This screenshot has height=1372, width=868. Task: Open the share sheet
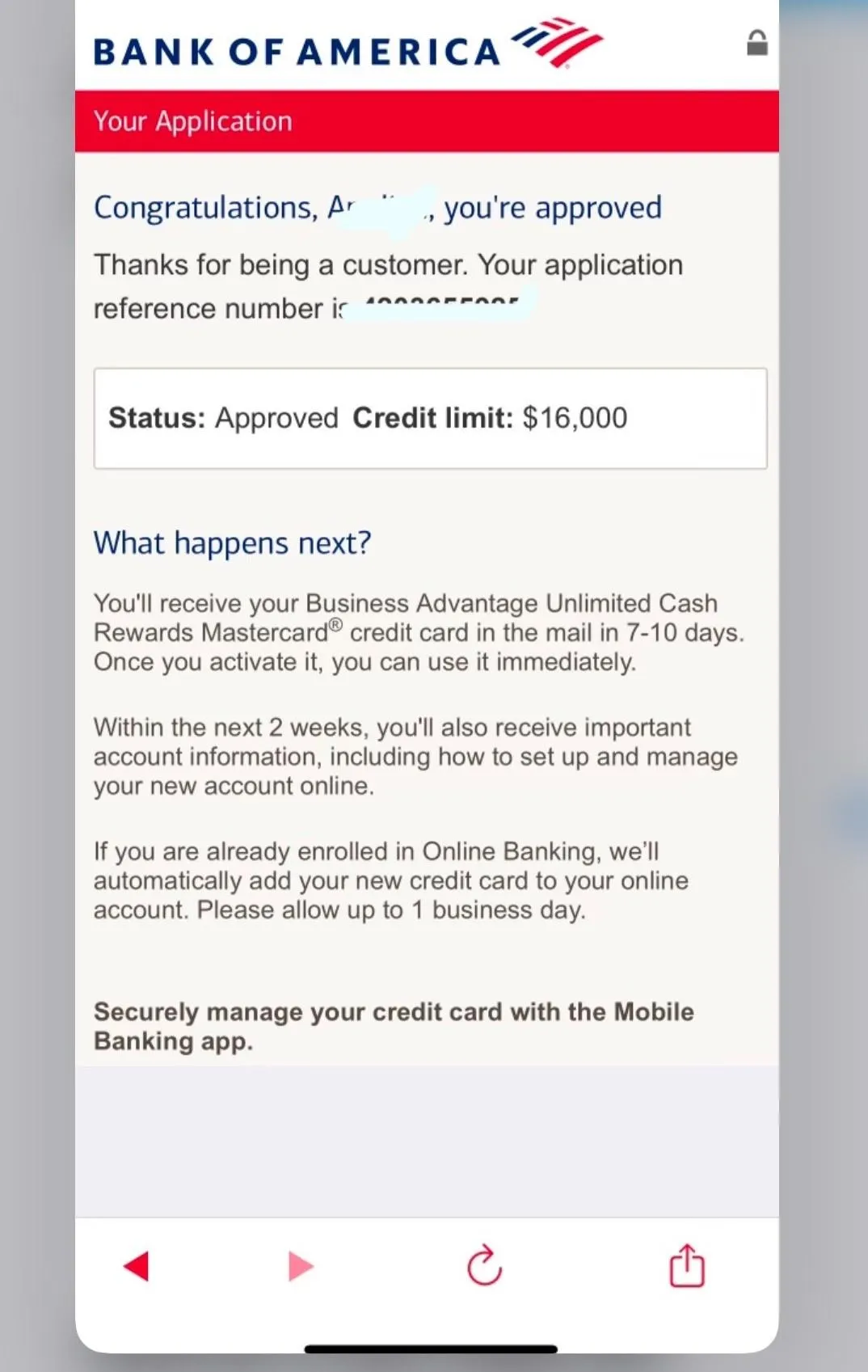[x=687, y=1265]
